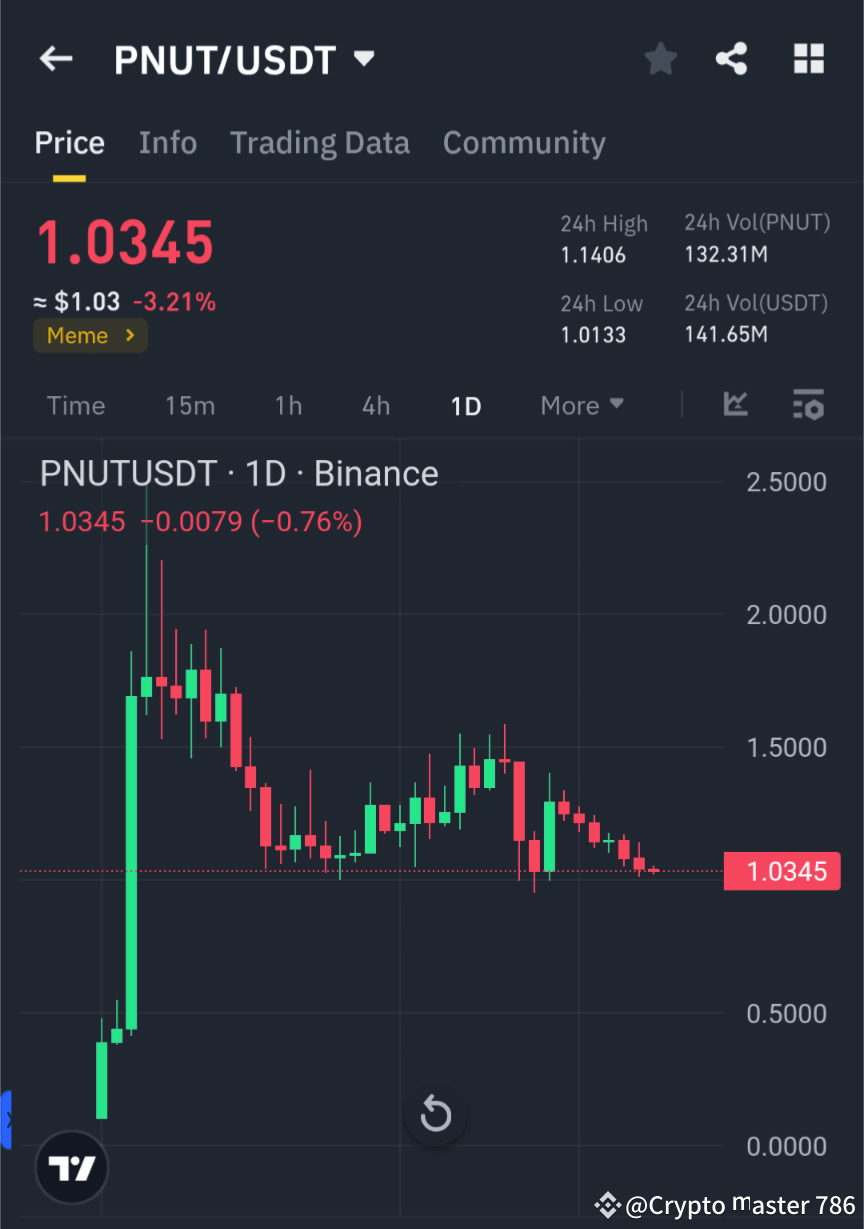Select the 1h timeframe option

pyautogui.click(x=288, y=405)
